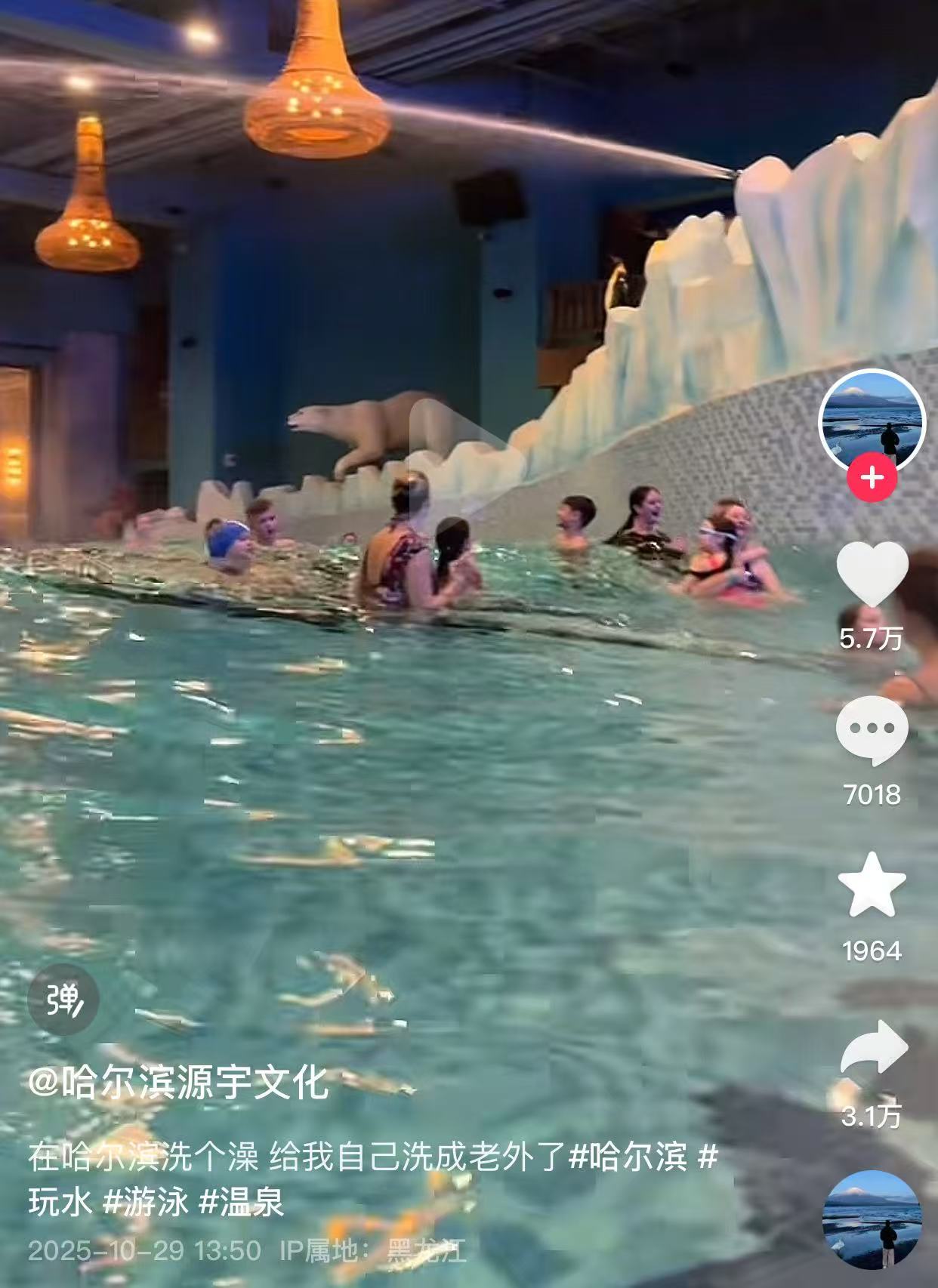Open the comments section
This screenshot has height=1288, width=938.
872,730
